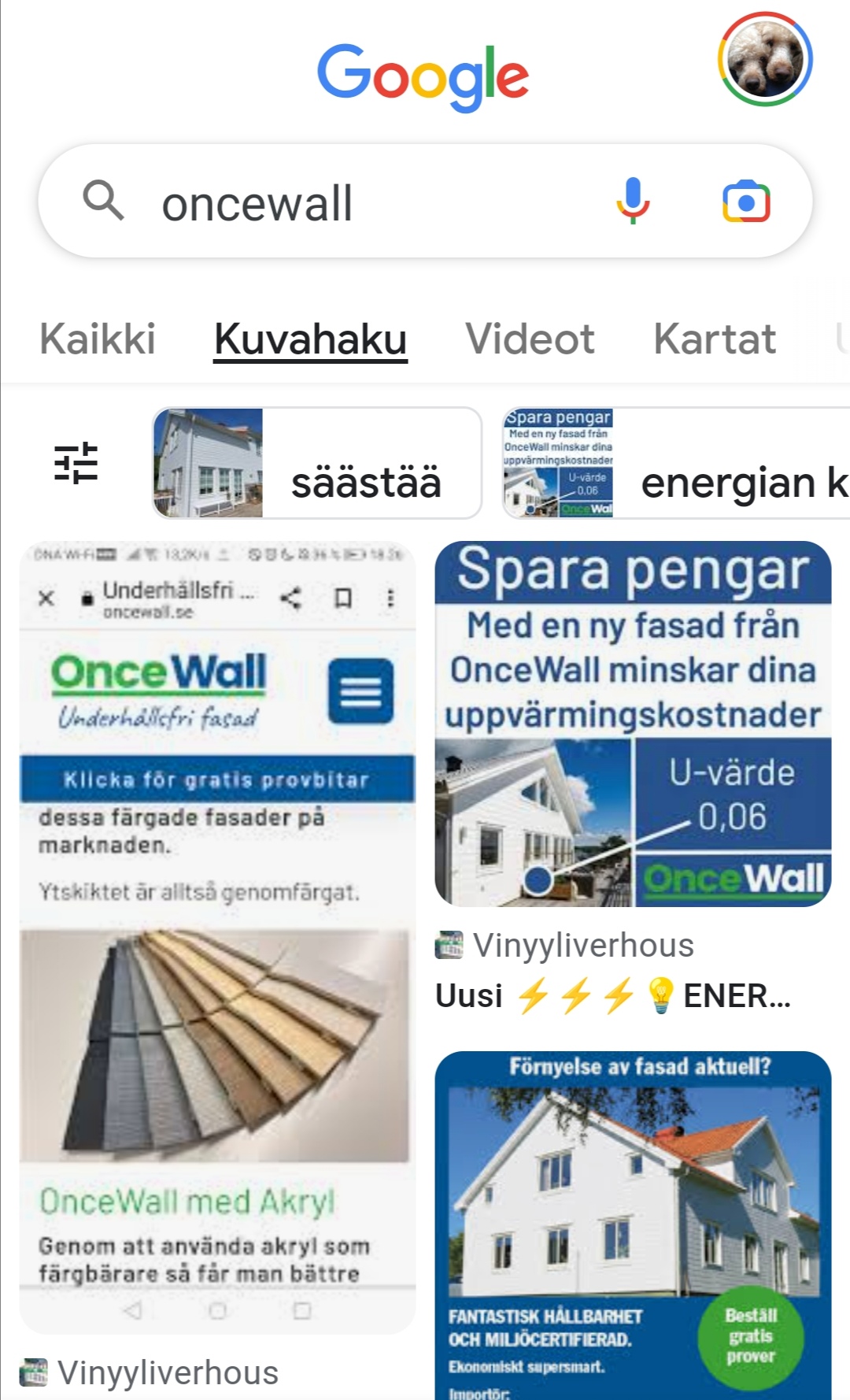
Task: Open Google Lens camera search
Action: click(x=745, y=202)
